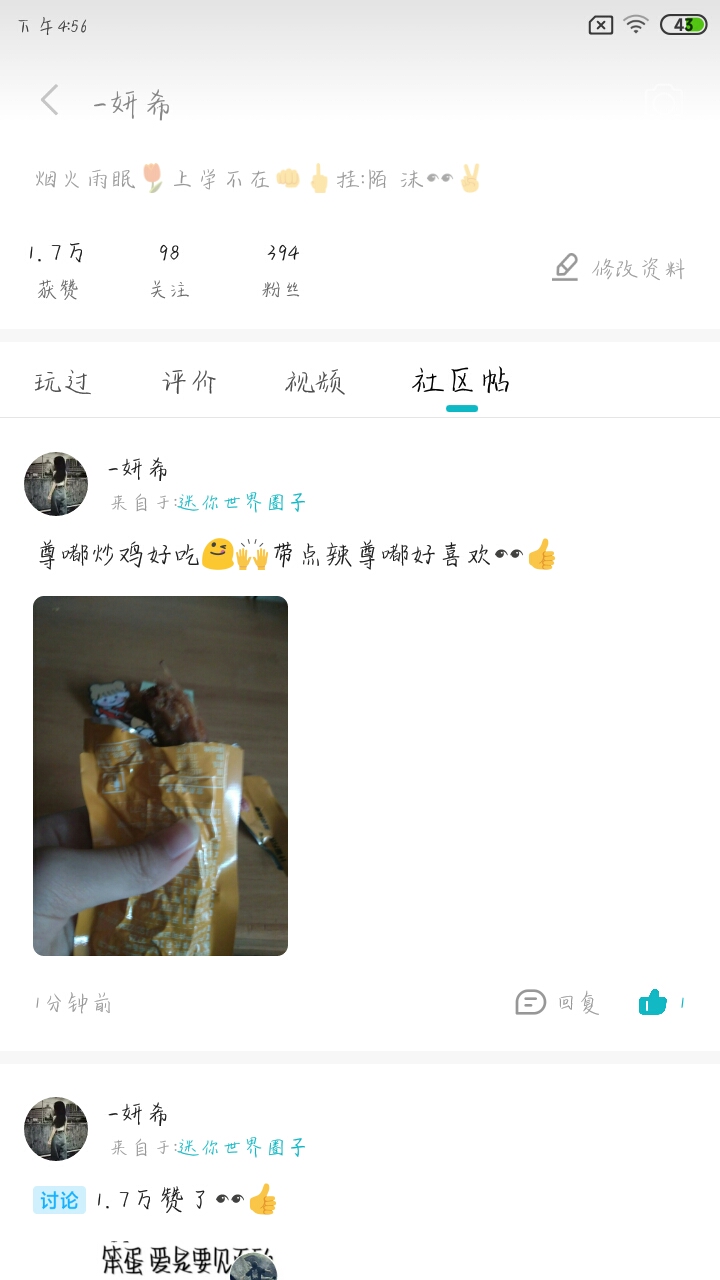Like the 炒鸡好吃 post

point(654,1002)
